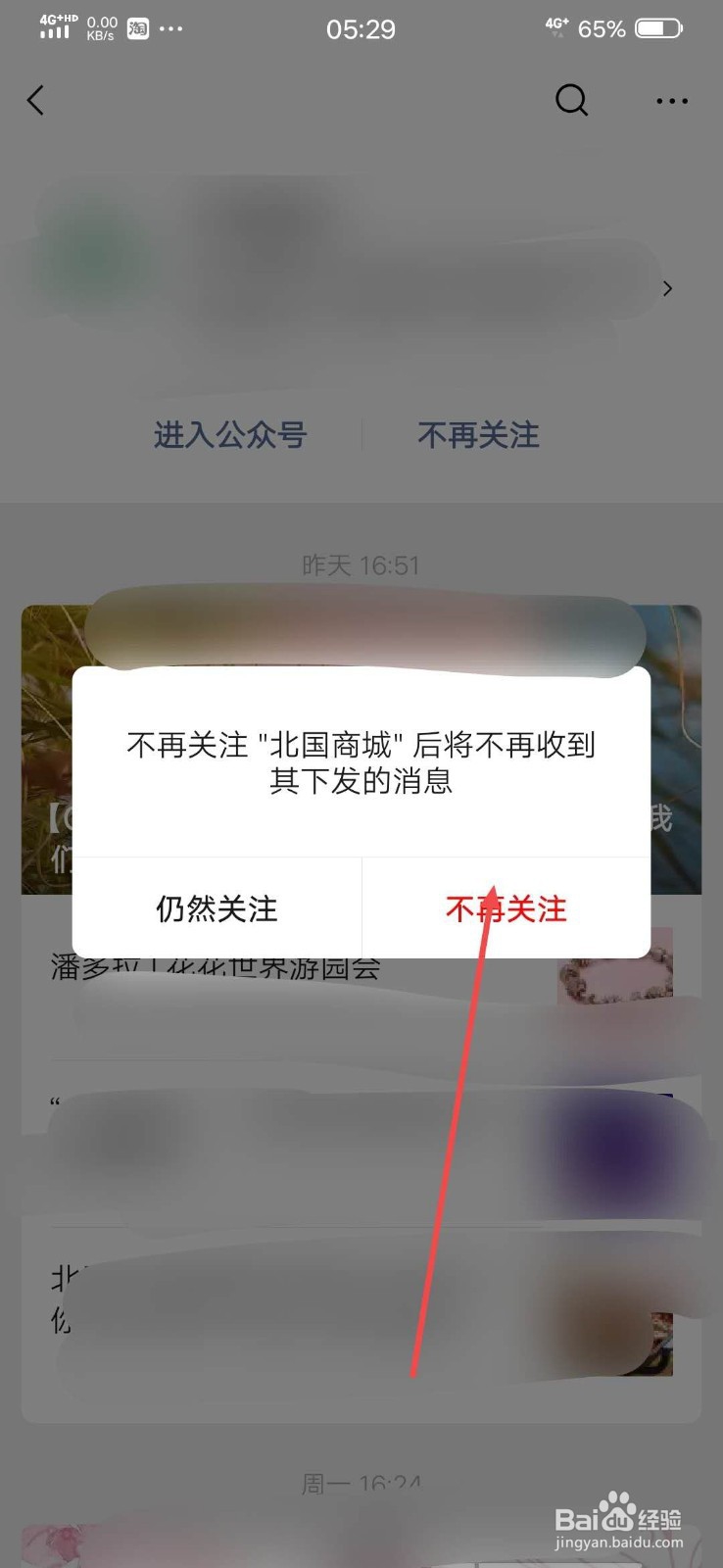Click the Taobao icon in the status bar
723x1568 pixels.
click(136, 28)
